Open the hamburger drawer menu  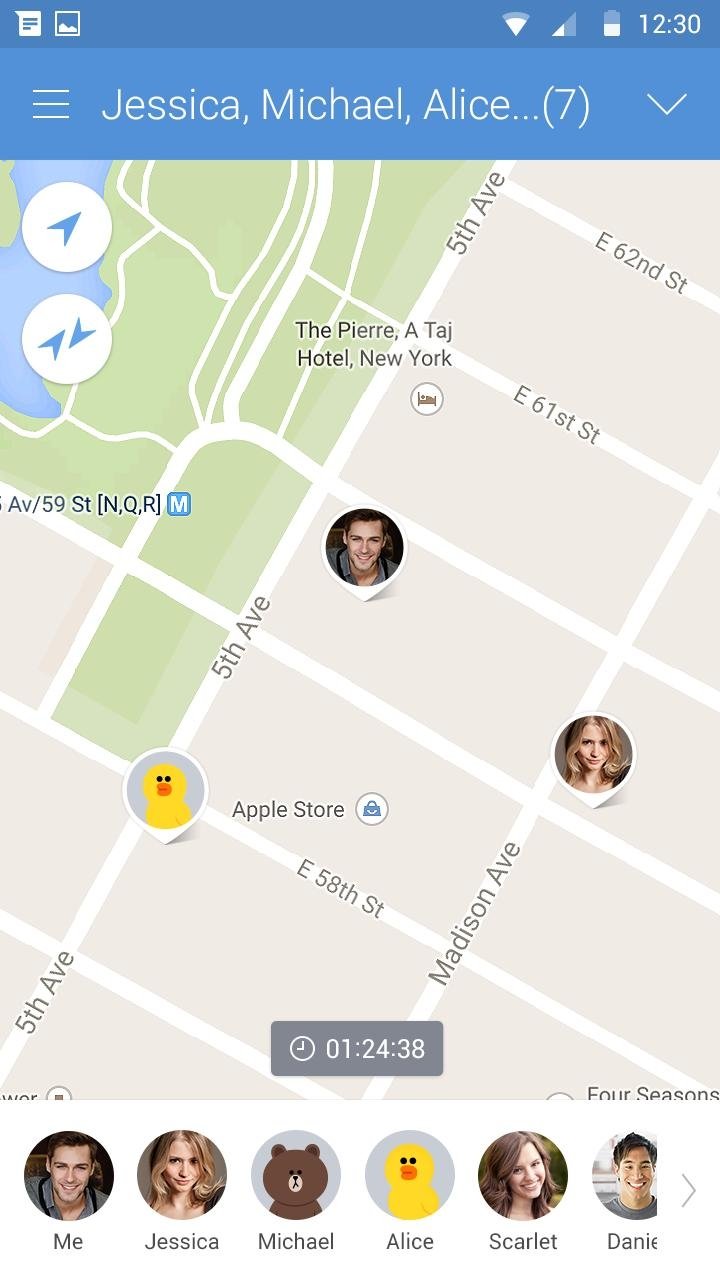coord(51,105)
